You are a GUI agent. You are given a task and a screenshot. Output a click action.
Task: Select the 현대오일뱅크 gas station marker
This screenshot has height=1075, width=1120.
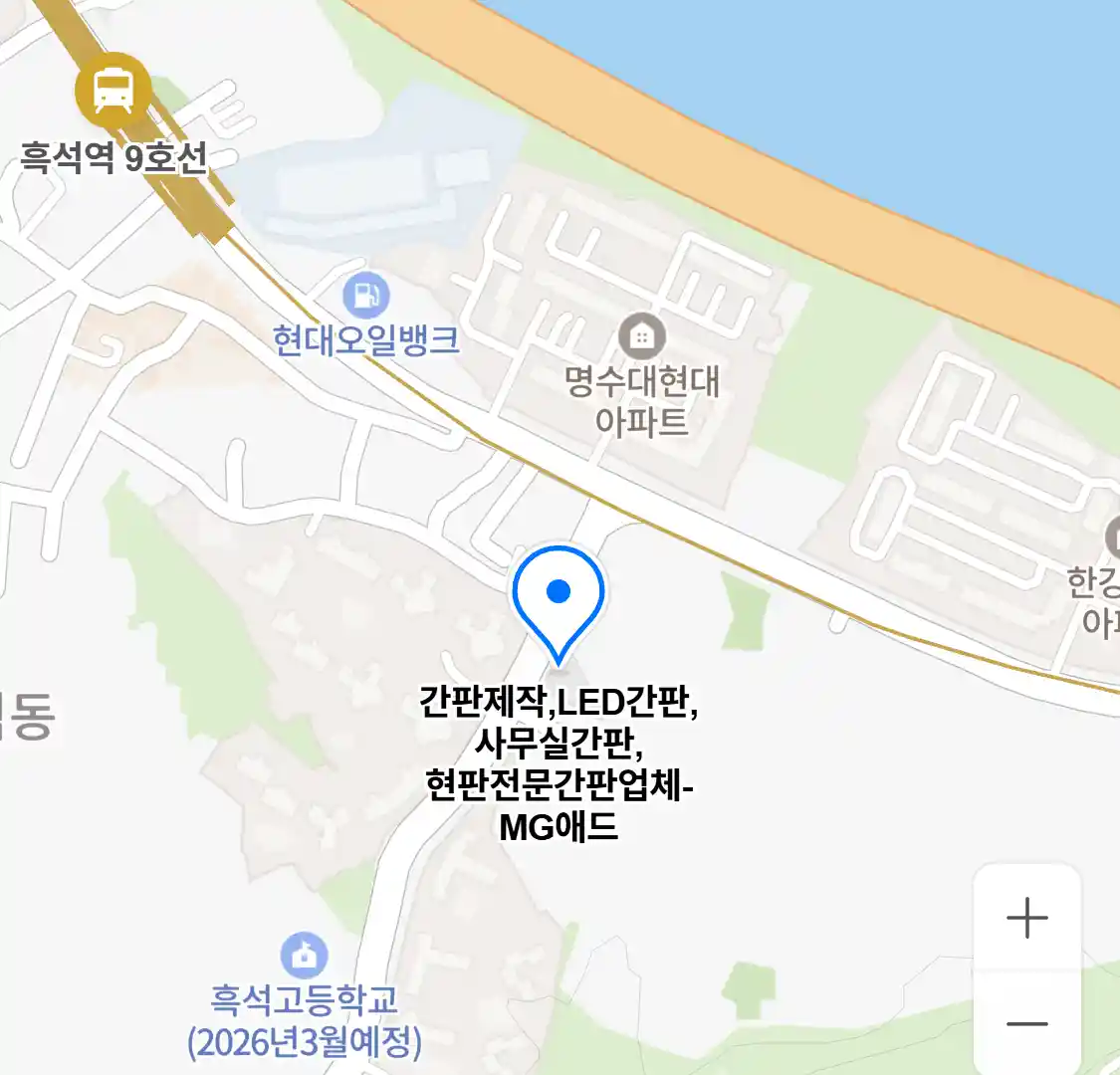pyautogui.click(x=366, y=296)
